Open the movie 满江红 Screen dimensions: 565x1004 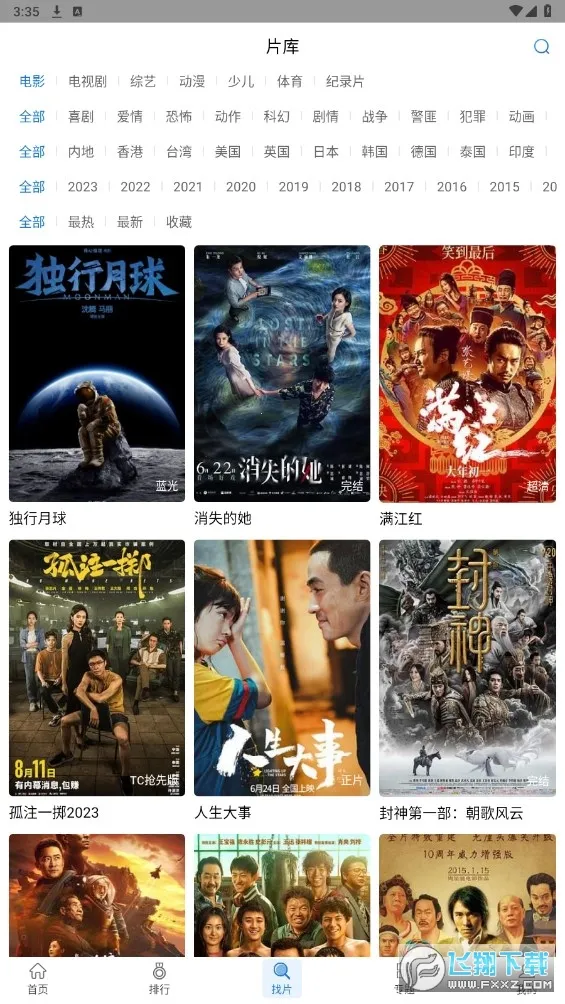(x=468, y=373)
